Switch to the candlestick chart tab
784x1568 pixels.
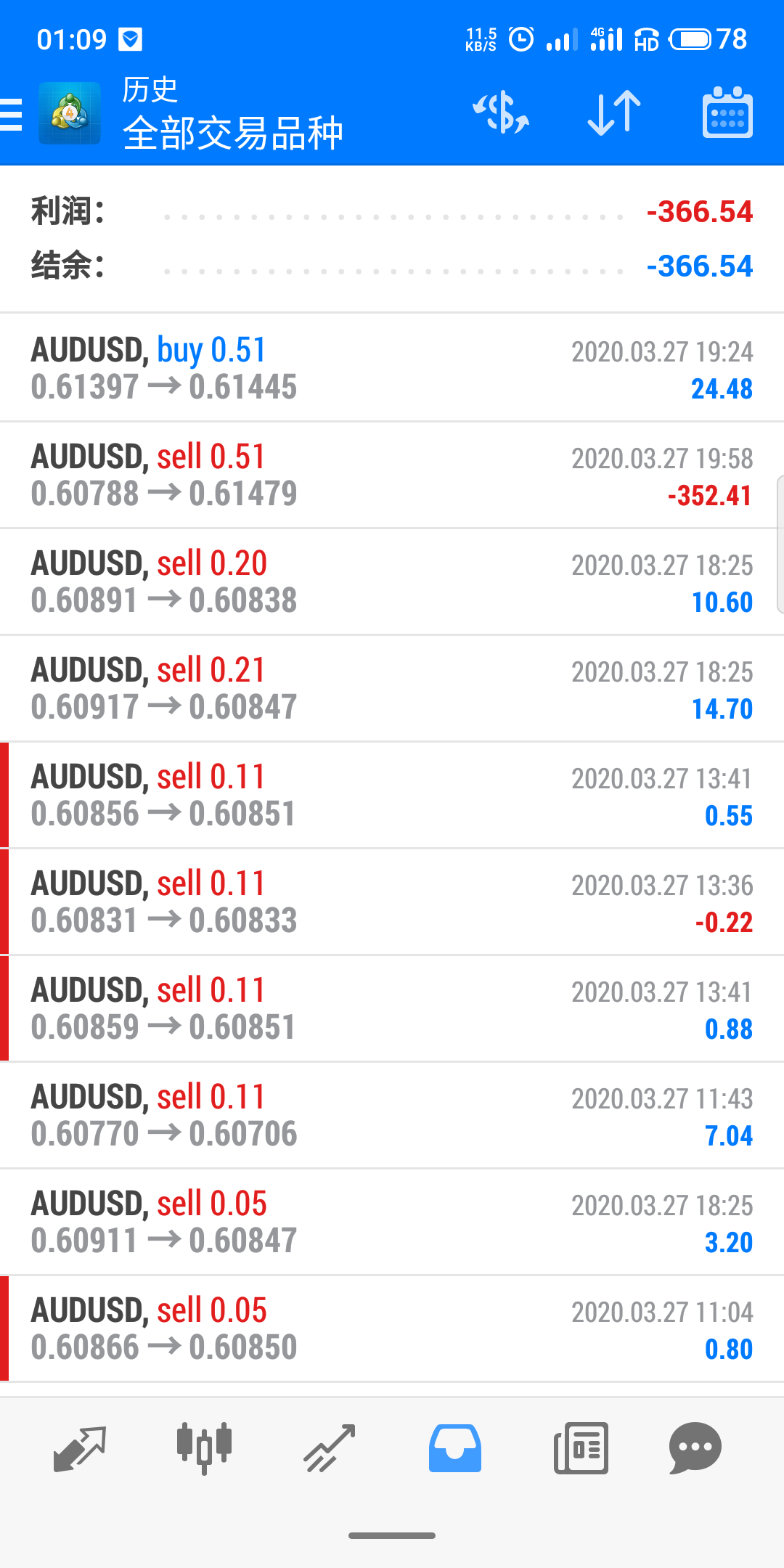tap(204, 1448)
